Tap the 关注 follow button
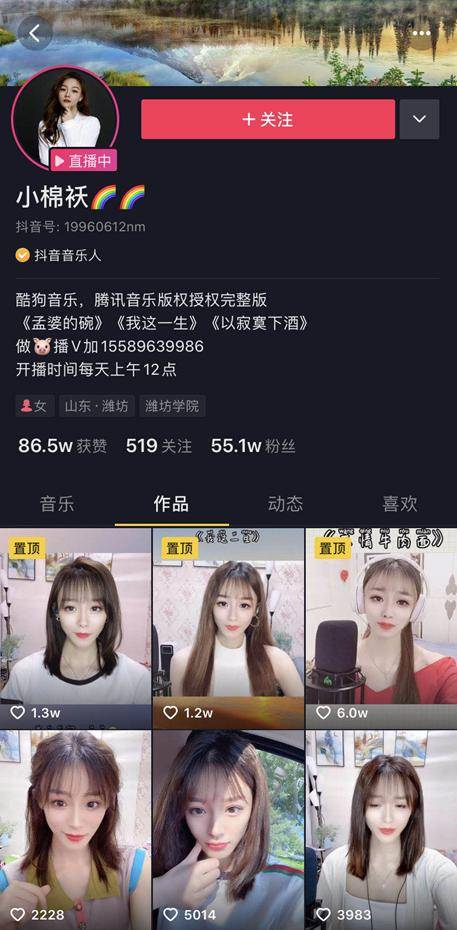This screenshot has height=930, width=457. coord(268,119)
